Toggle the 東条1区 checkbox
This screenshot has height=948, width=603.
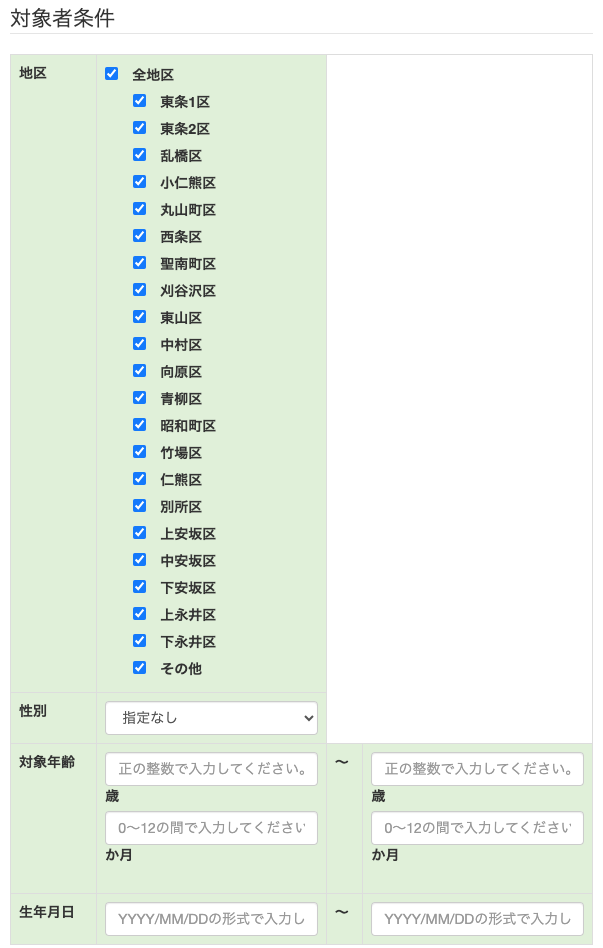pos(139,101)
